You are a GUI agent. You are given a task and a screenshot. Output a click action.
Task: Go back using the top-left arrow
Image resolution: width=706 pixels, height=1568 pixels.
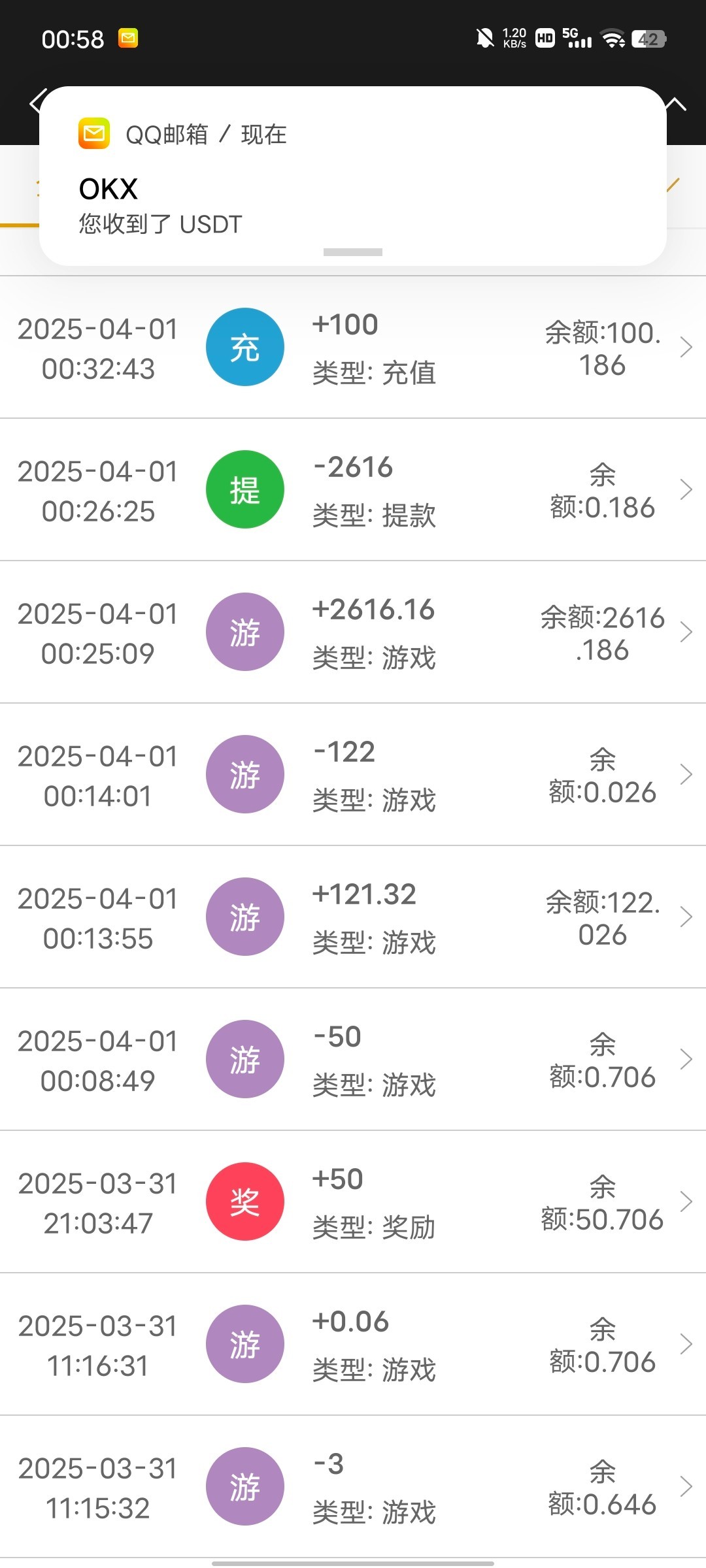coord(35,103)
